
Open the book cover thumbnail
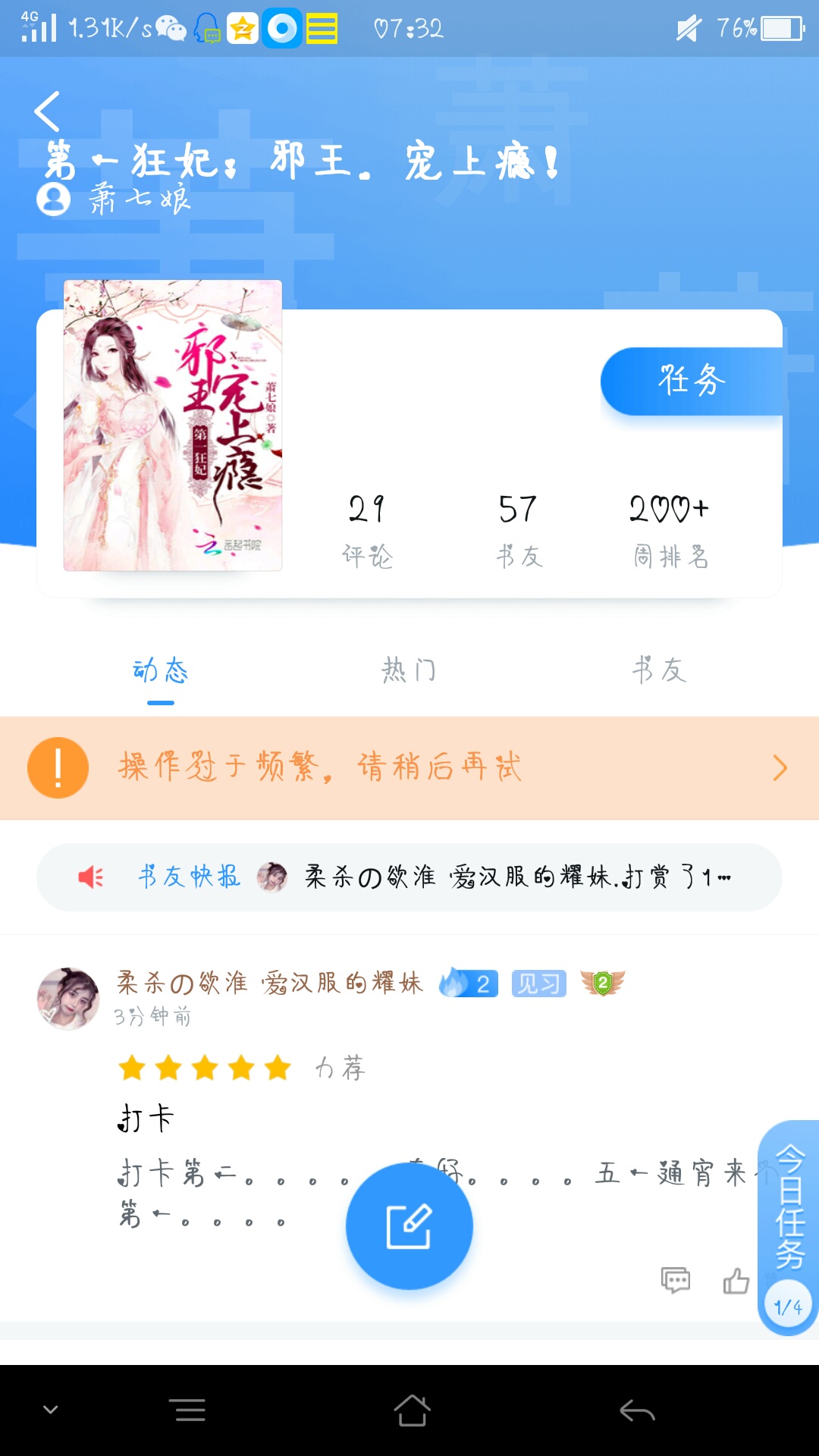point(173,425)
